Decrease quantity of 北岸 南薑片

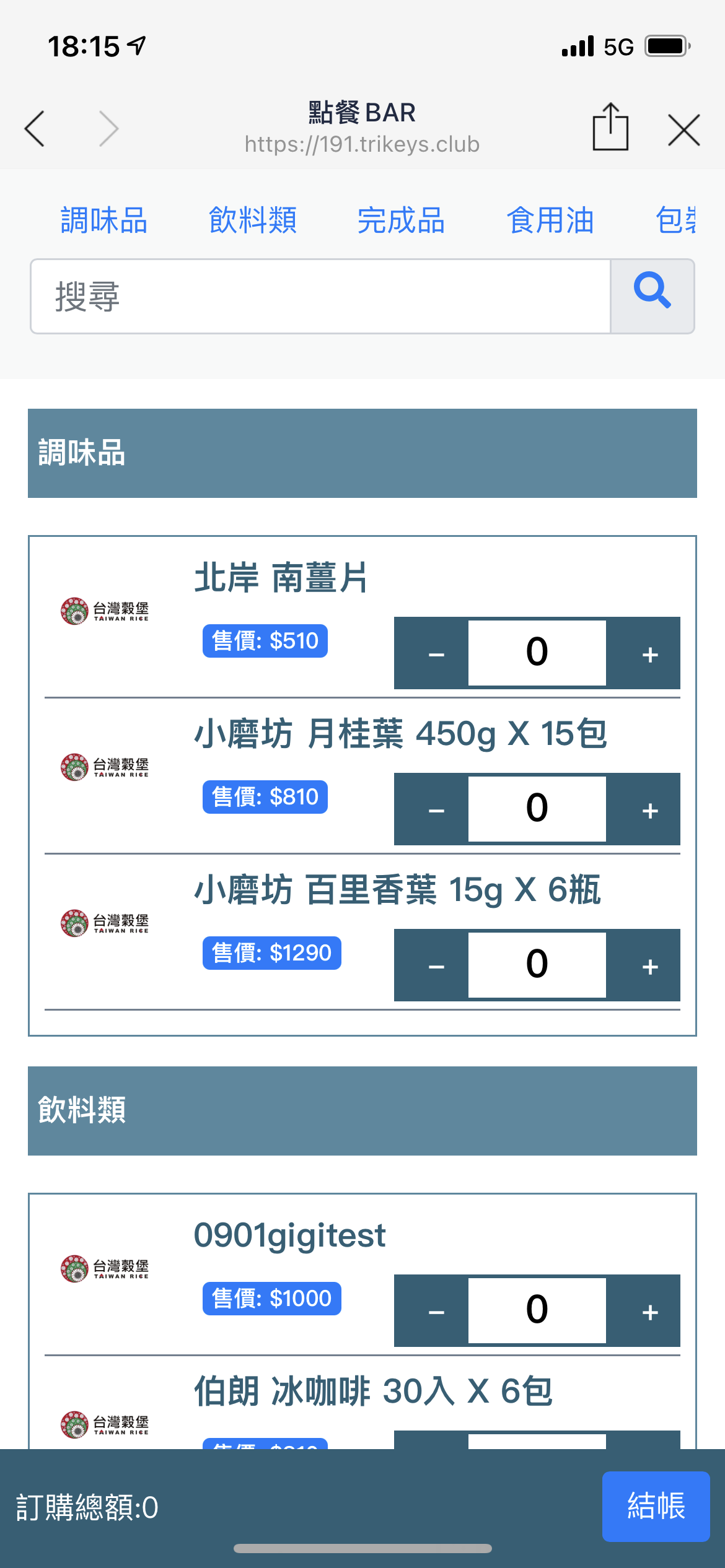436,653
